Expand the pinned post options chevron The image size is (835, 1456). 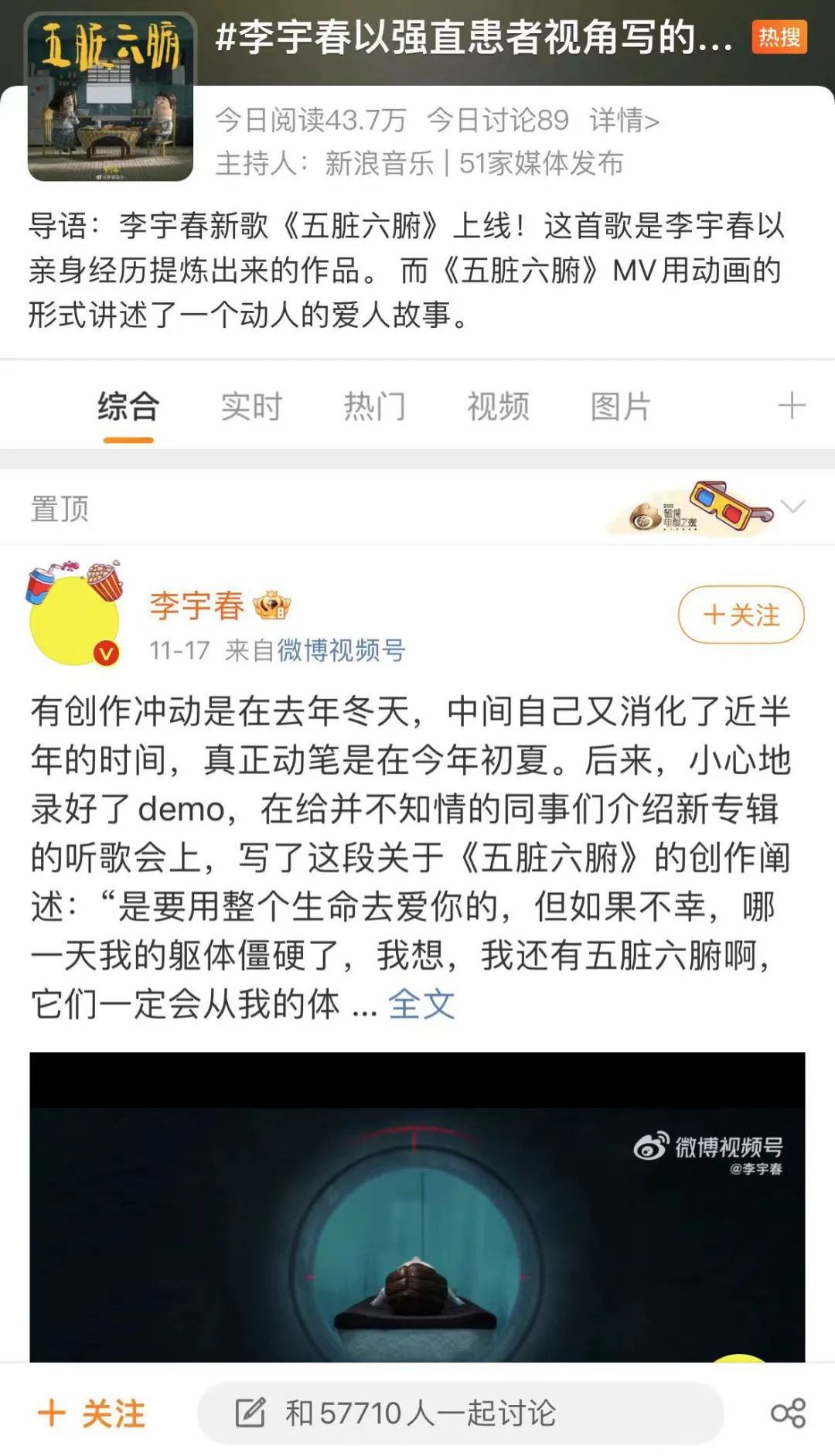pyautogui.click(x=793, y=506)
